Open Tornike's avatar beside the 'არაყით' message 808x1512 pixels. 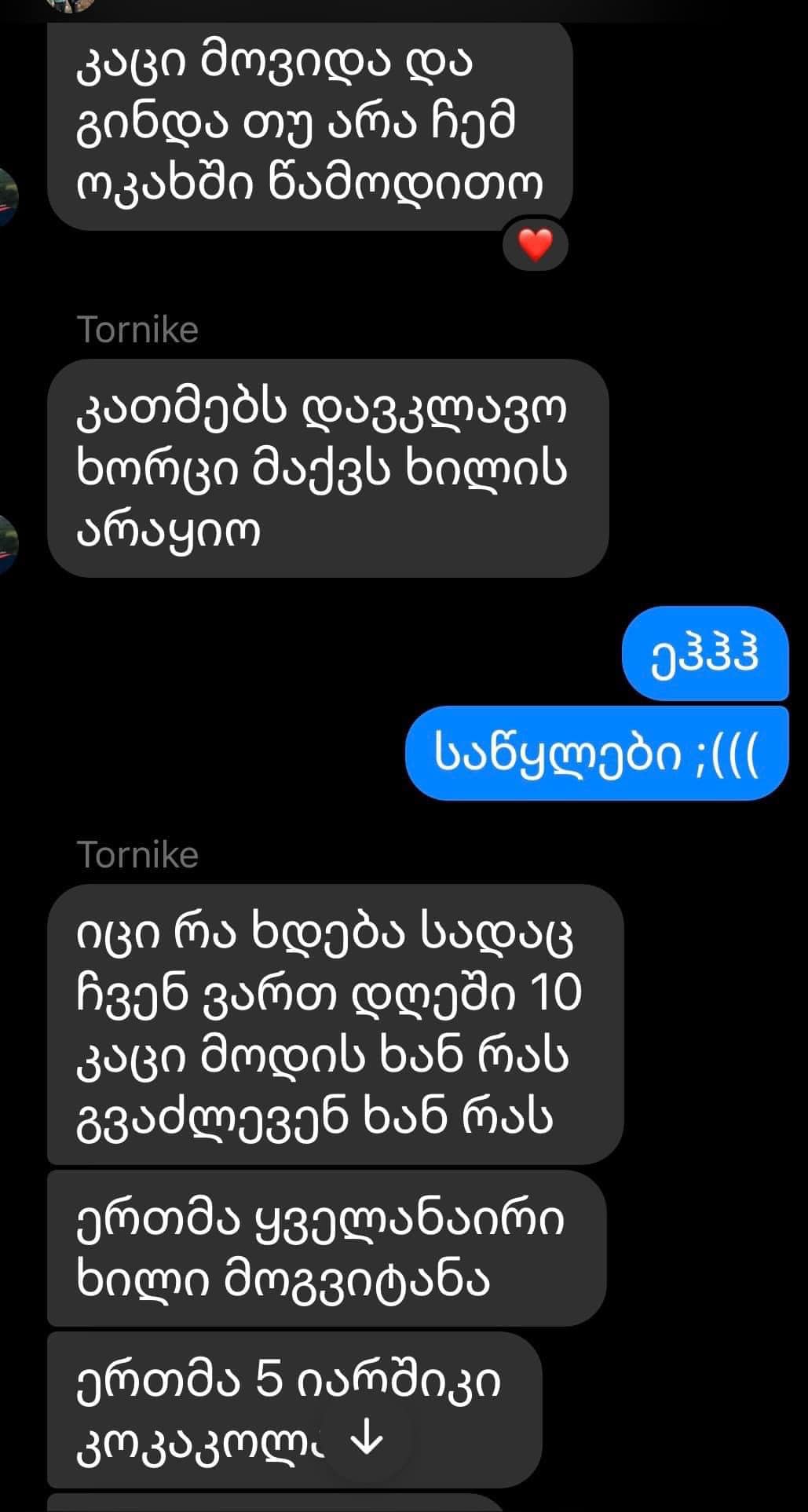click(8, 545)
